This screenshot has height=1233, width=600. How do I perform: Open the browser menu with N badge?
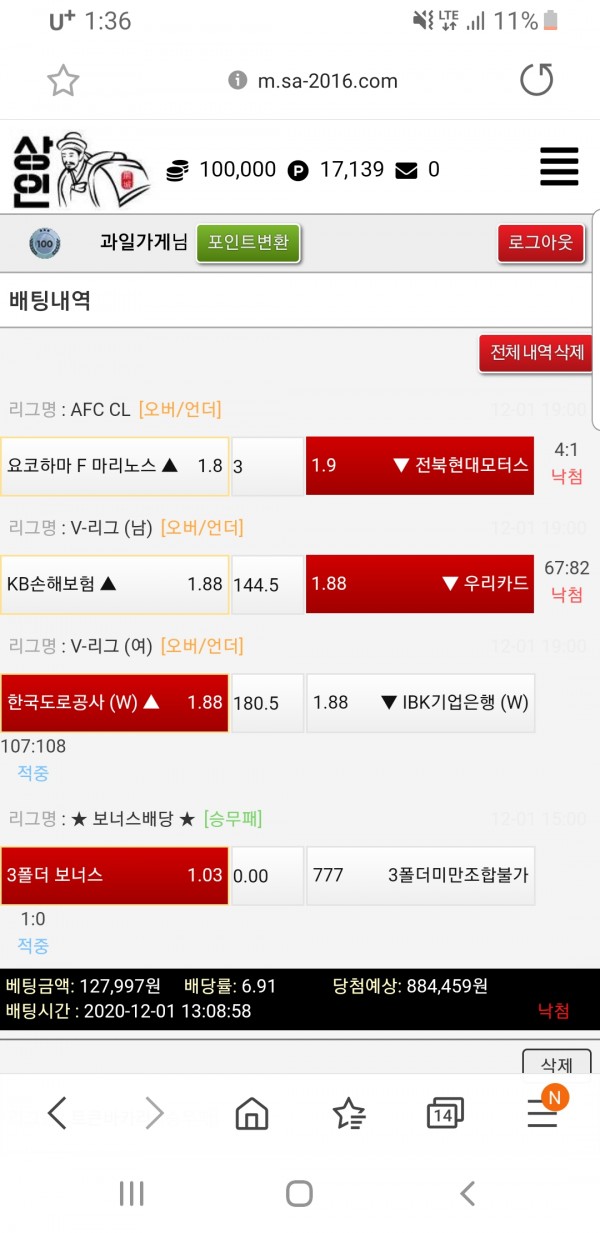543,1112
